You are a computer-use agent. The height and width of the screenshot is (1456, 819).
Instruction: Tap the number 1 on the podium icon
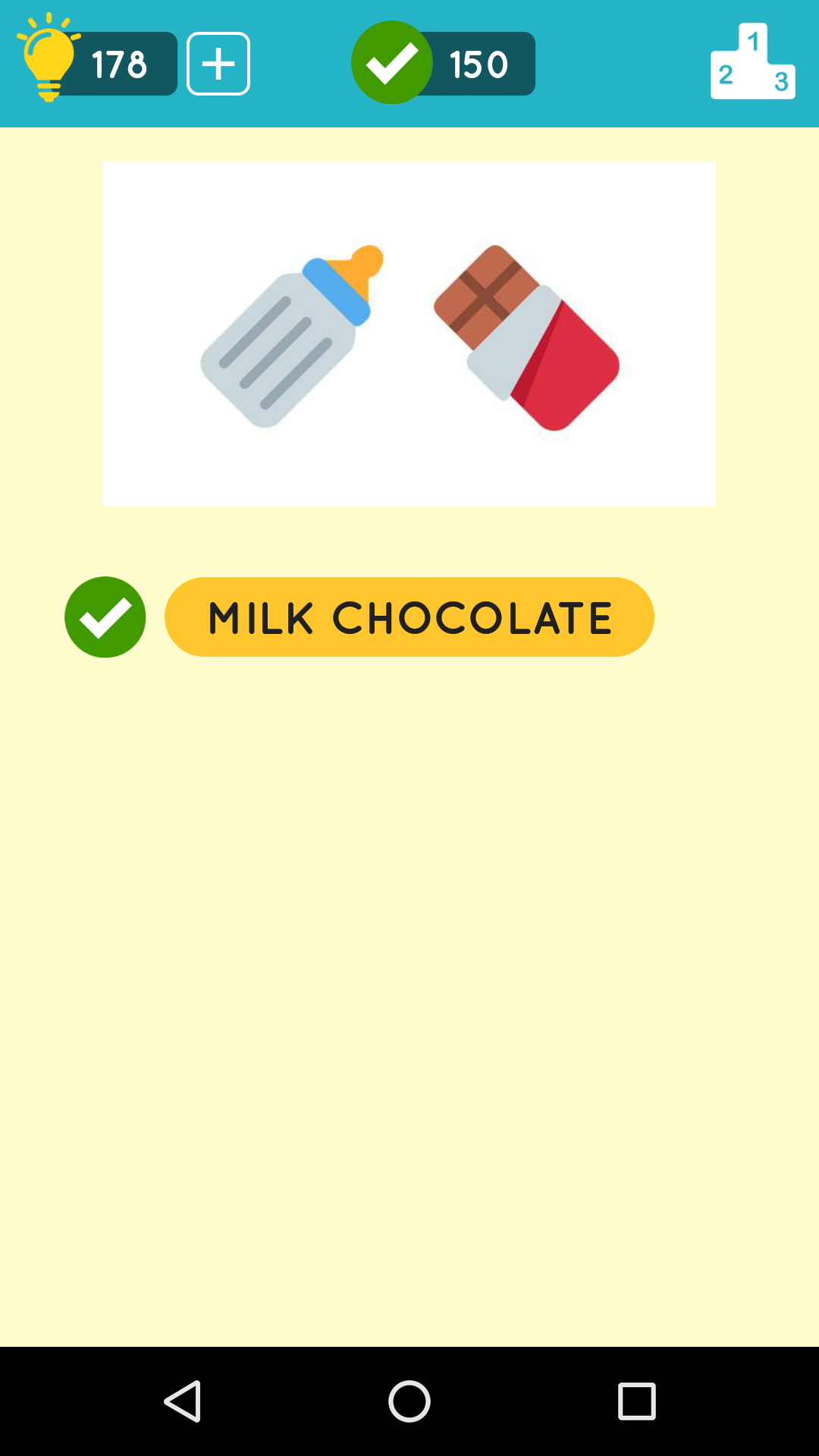pos(753,42)
